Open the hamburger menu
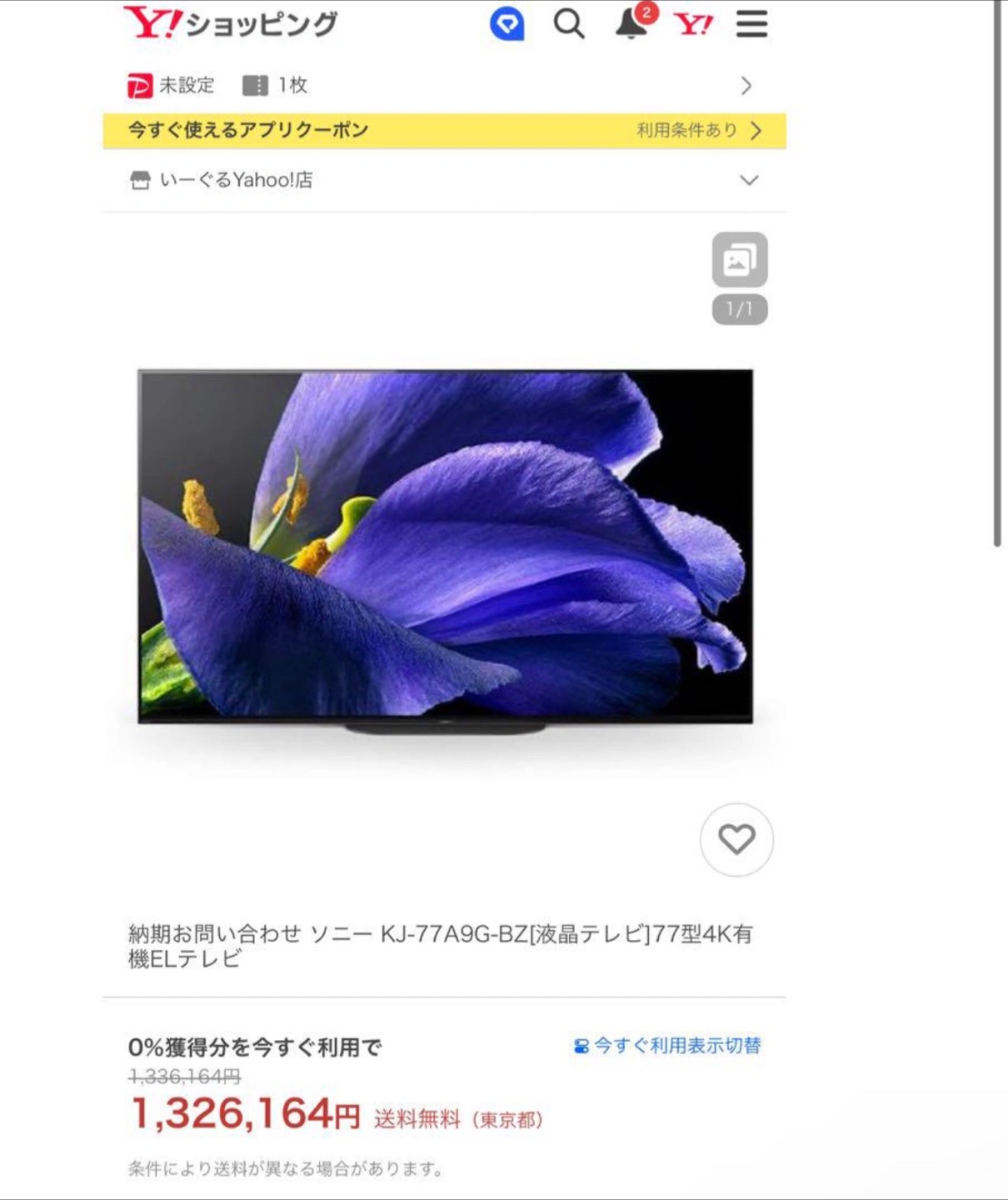This screenshot has width=1008, height=1200. tap(751, 23)
